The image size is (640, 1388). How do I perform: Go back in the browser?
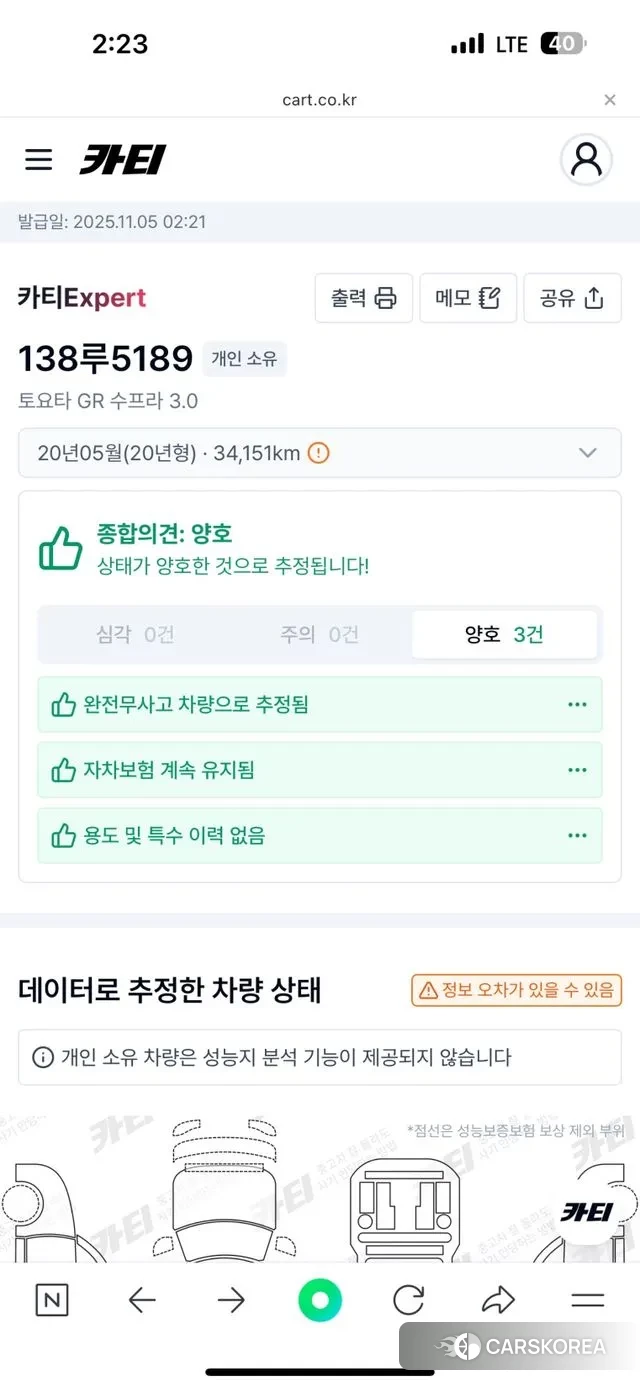pos(142,1300)
